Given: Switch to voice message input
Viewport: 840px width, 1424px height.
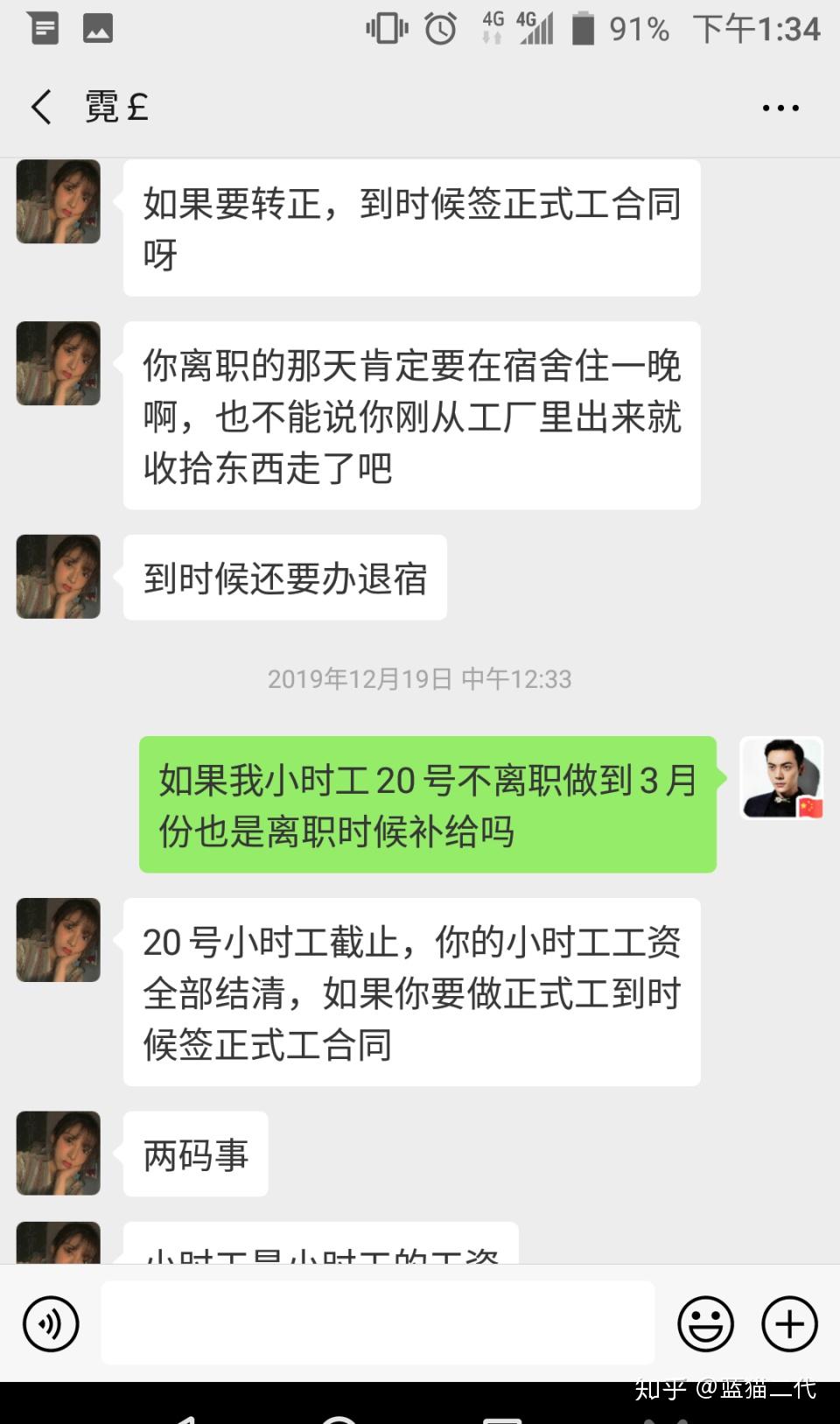Looking at the screenshot, I should (x=51, y=1323).
